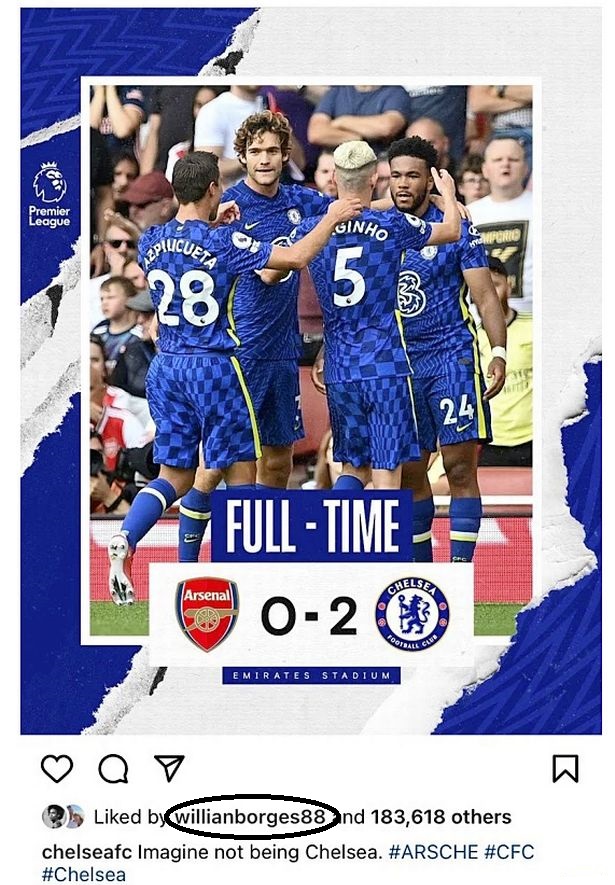Like the Chelsea full-time post

tap(57, 768)
